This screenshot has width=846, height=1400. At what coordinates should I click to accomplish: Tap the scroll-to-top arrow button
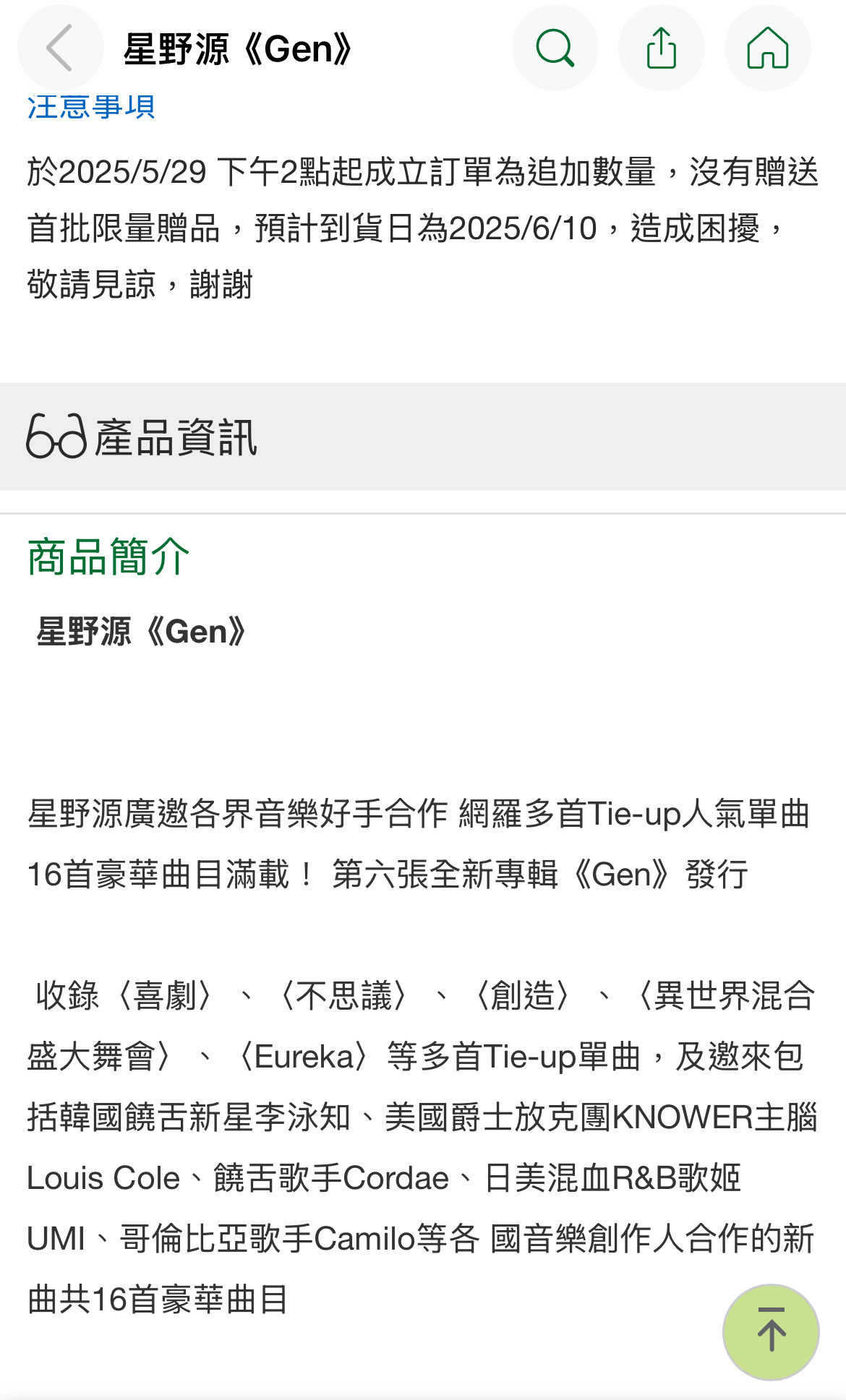(x=771, y=1331)
